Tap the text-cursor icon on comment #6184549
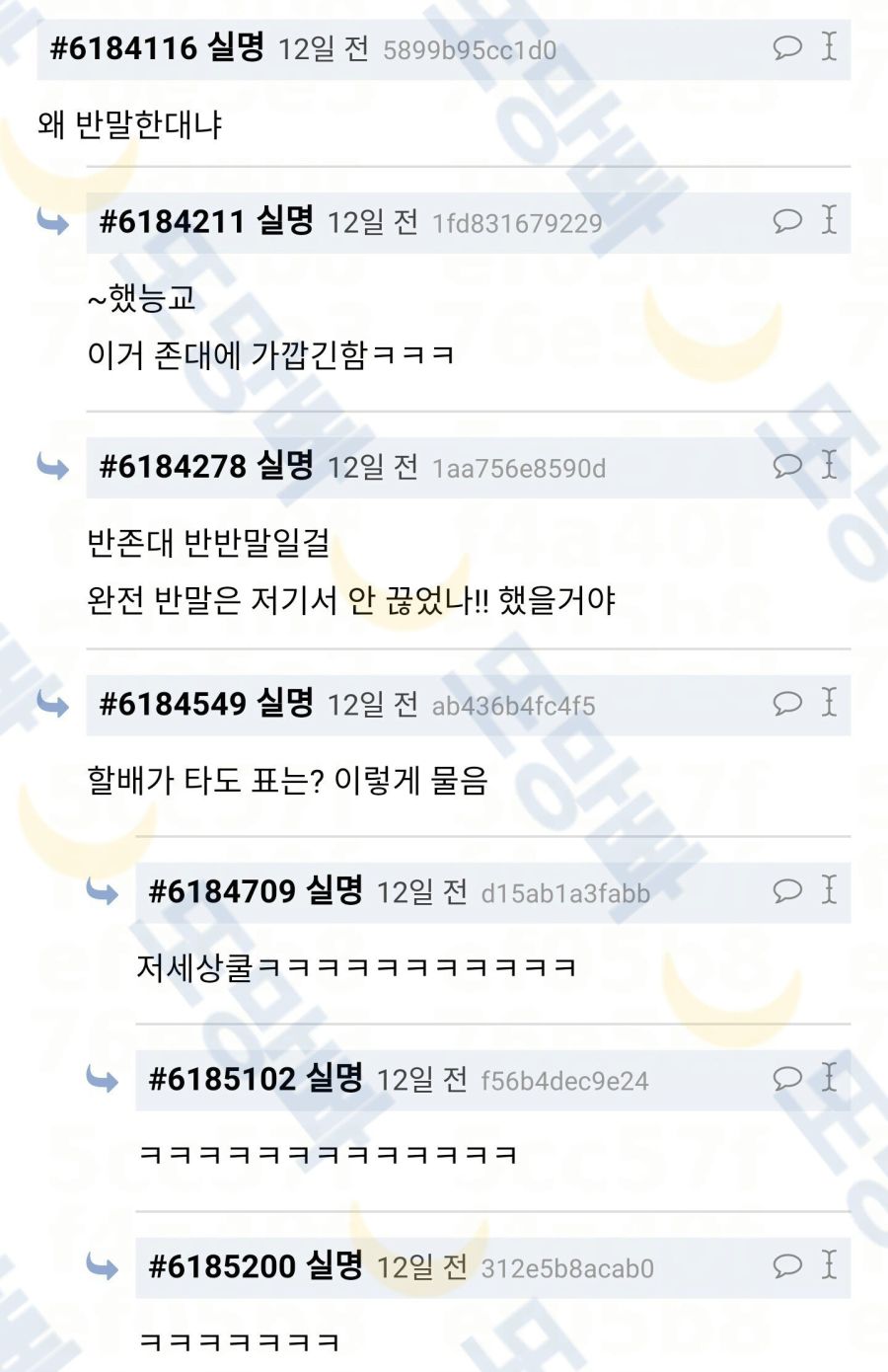 pos(829,702)
